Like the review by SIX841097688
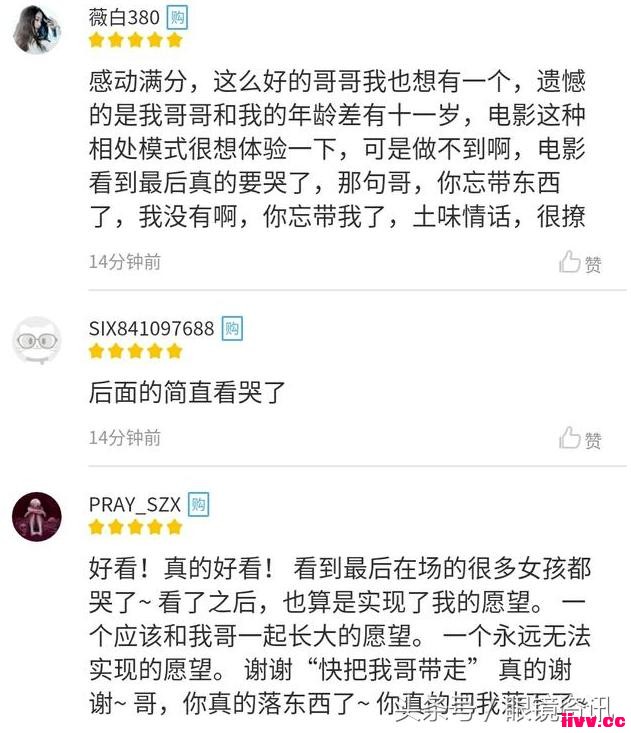This screenshot has width=631, height=733. tap(580, 439)
